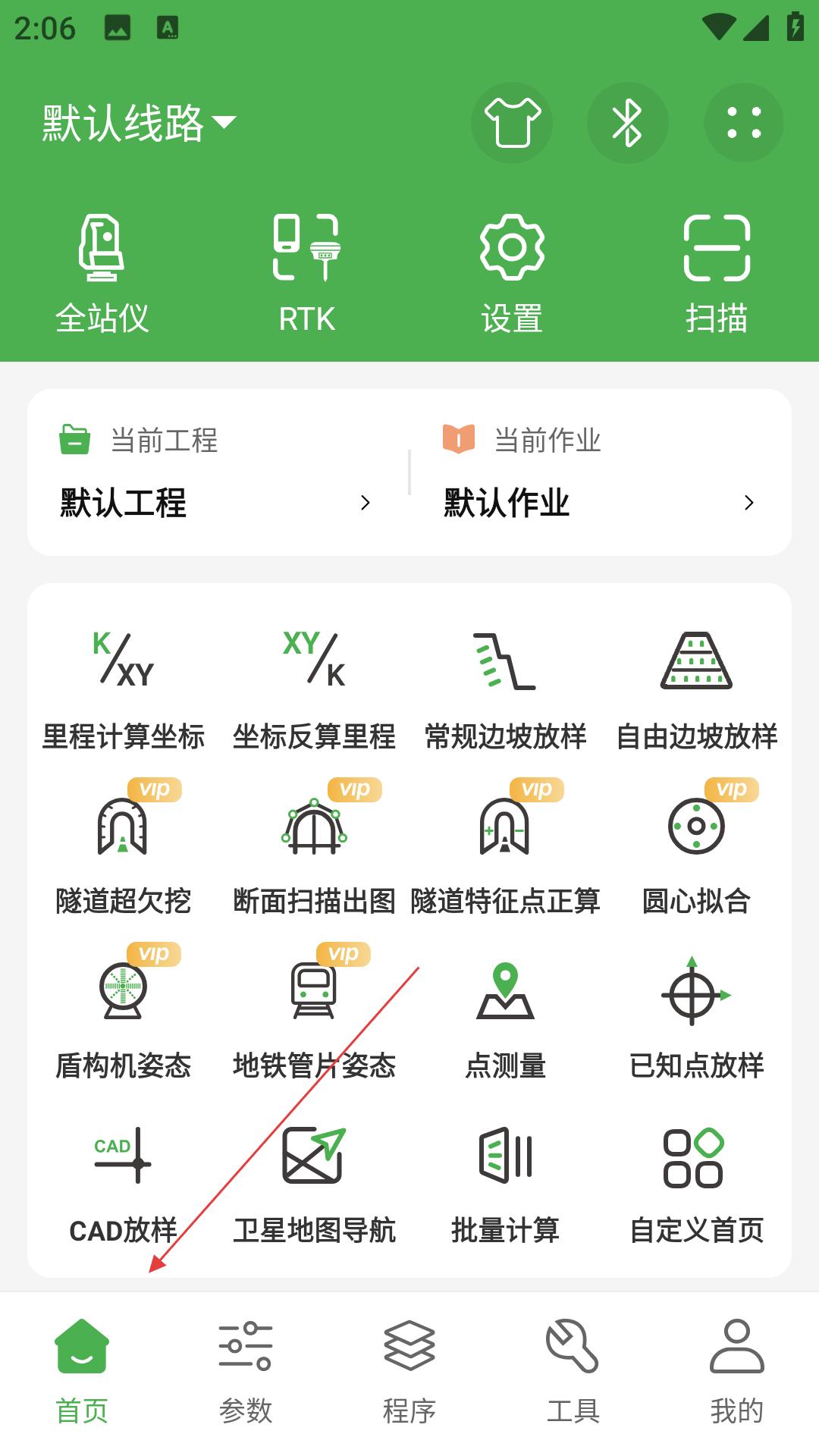Open the four-dot more menu

click(744, 123)
